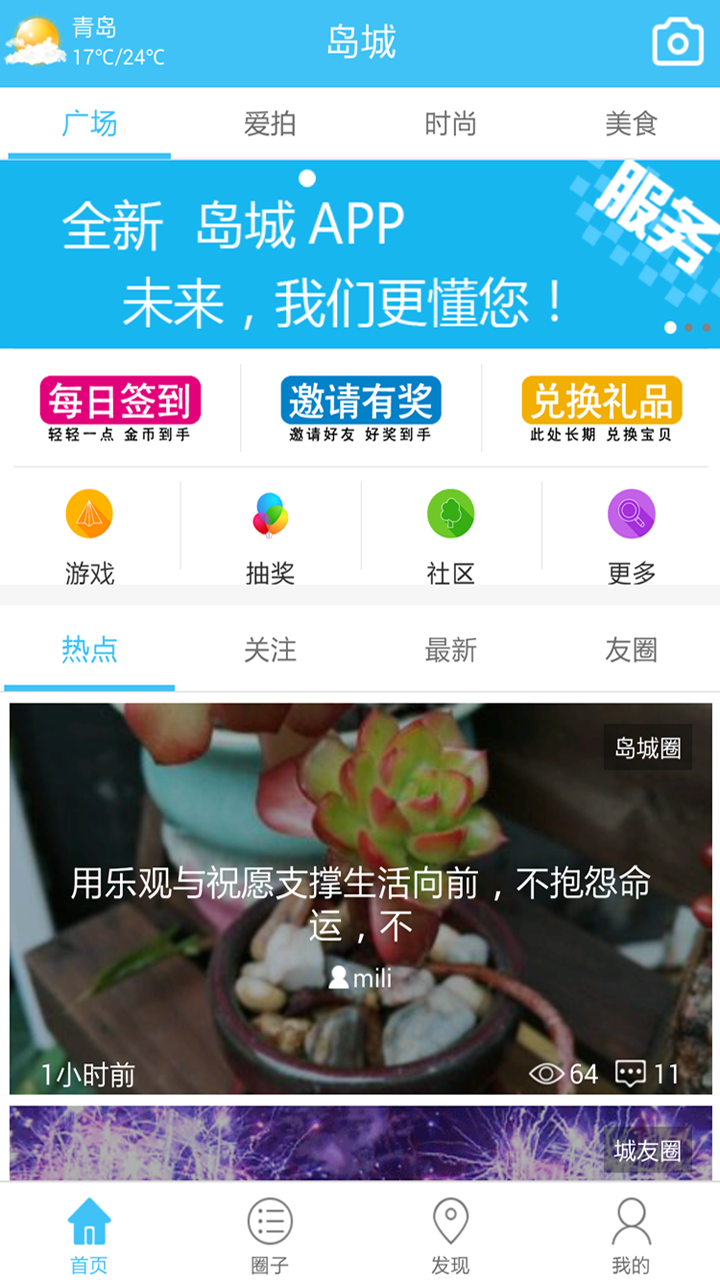Switch to the 关注 feed tab
This screenshot has width=720, height=1280.
(270, 650)
